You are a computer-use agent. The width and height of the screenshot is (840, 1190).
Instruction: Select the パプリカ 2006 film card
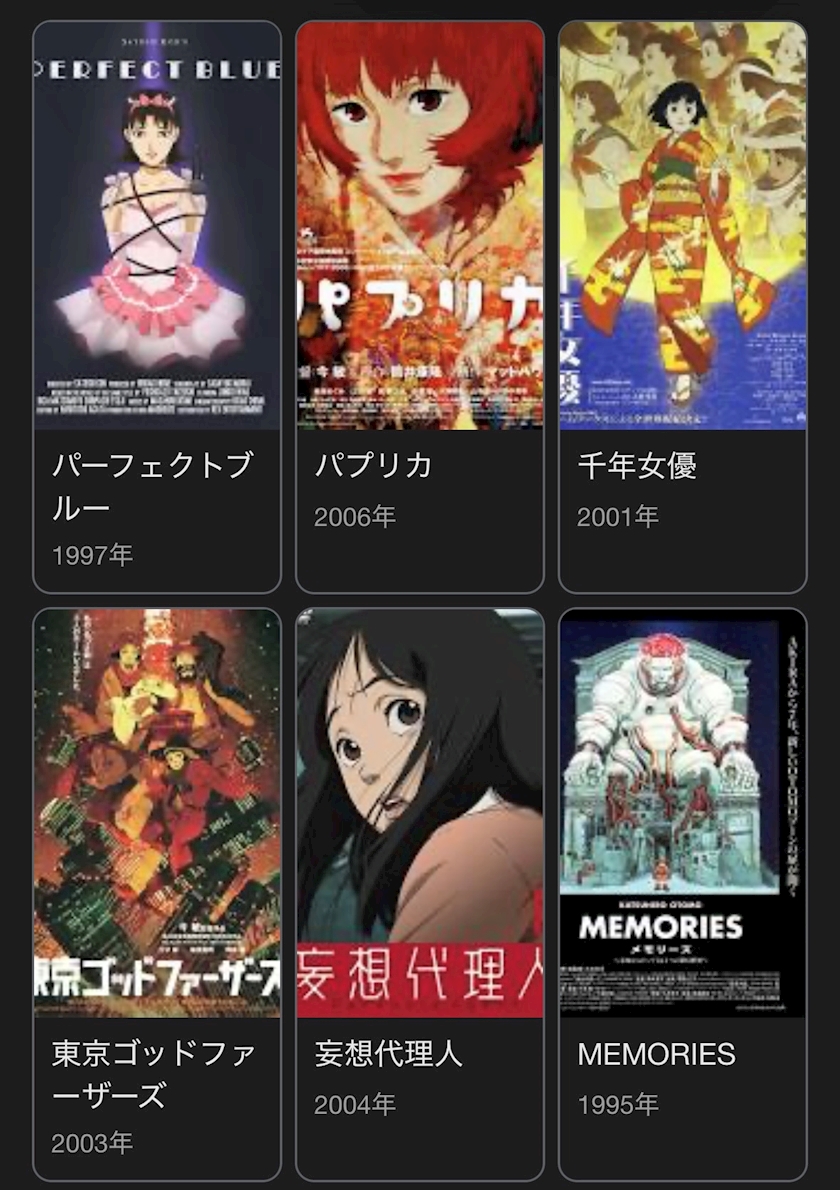[420, 307]
